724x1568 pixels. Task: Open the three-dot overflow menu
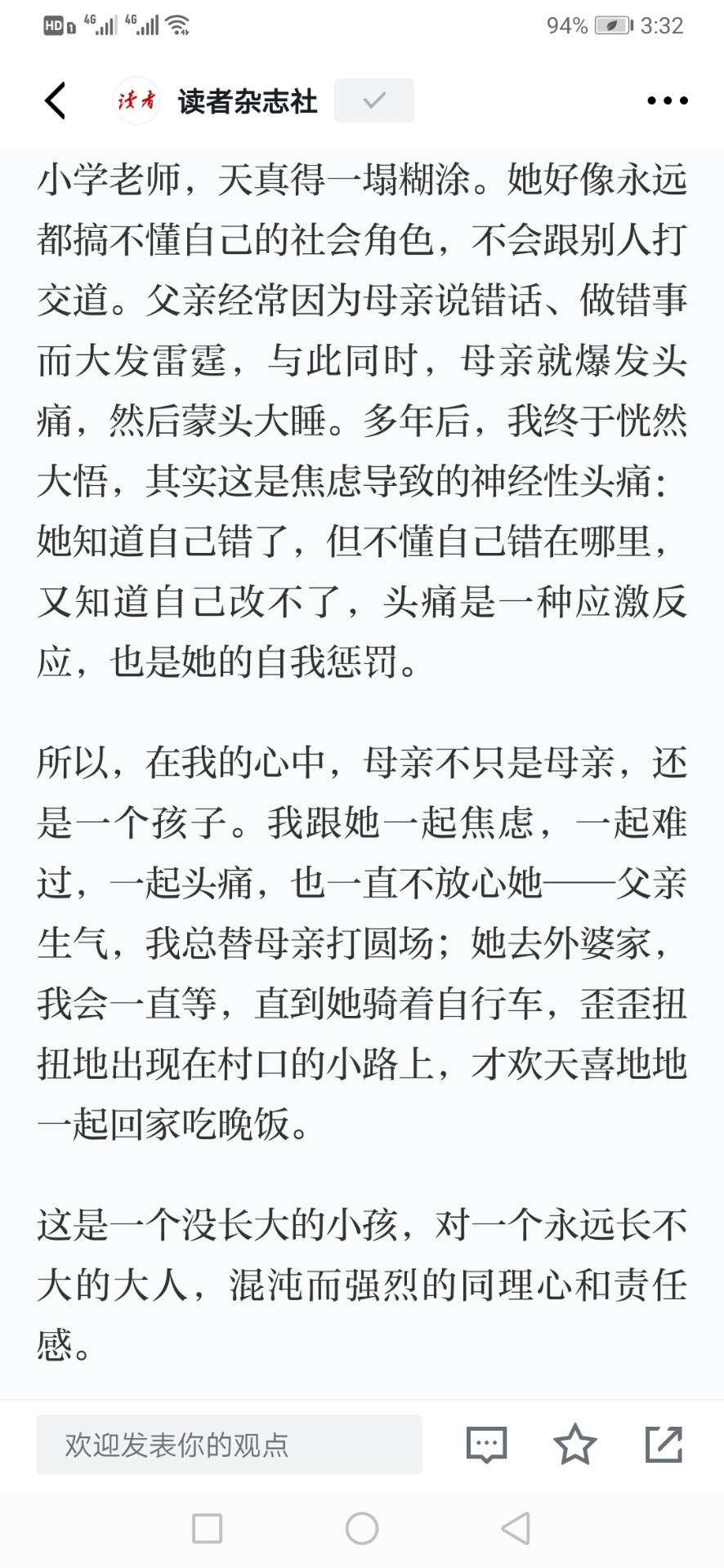[667, 101]
